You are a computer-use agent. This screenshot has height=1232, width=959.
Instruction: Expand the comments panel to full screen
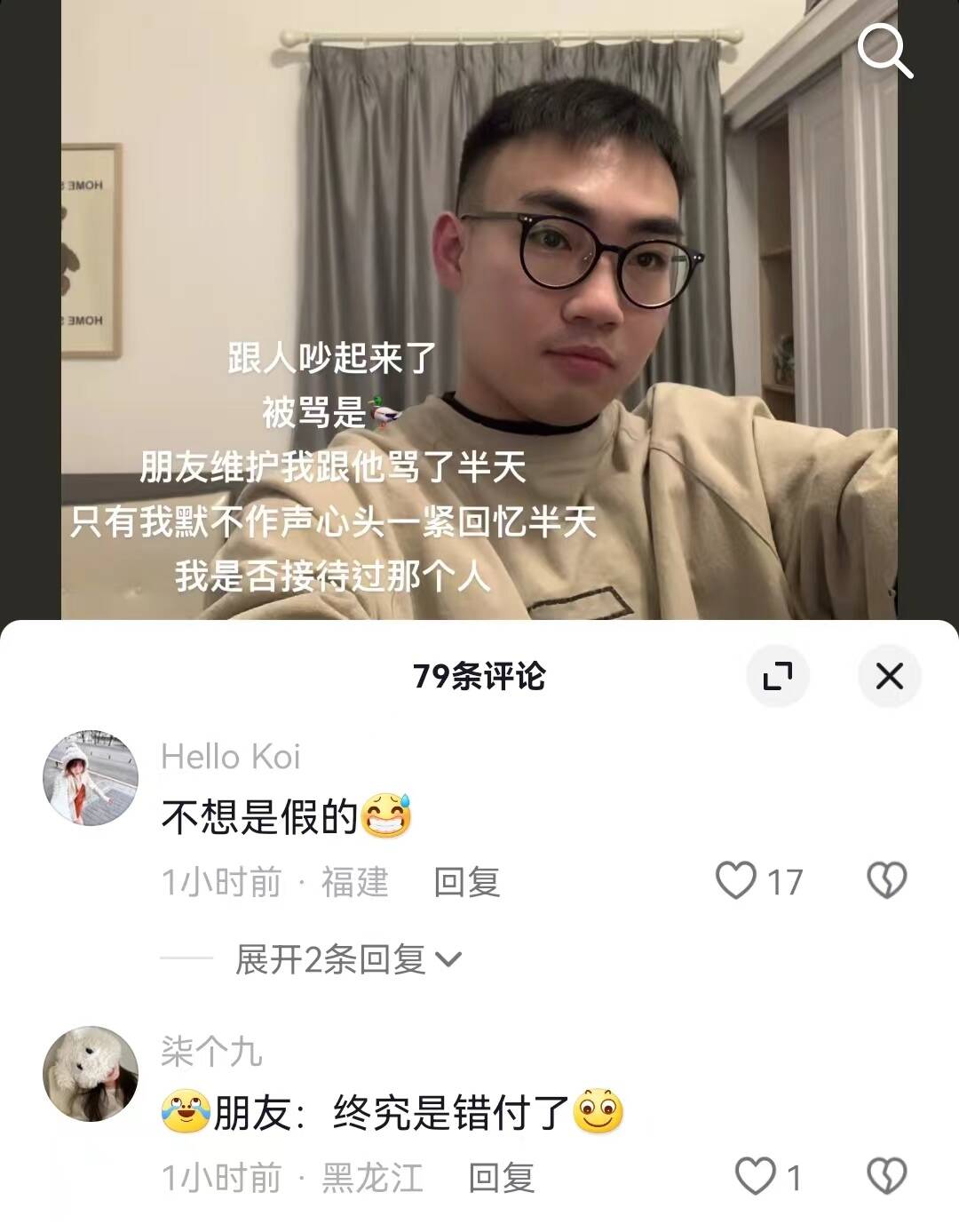pyautogui.click(x=778, y=677)
